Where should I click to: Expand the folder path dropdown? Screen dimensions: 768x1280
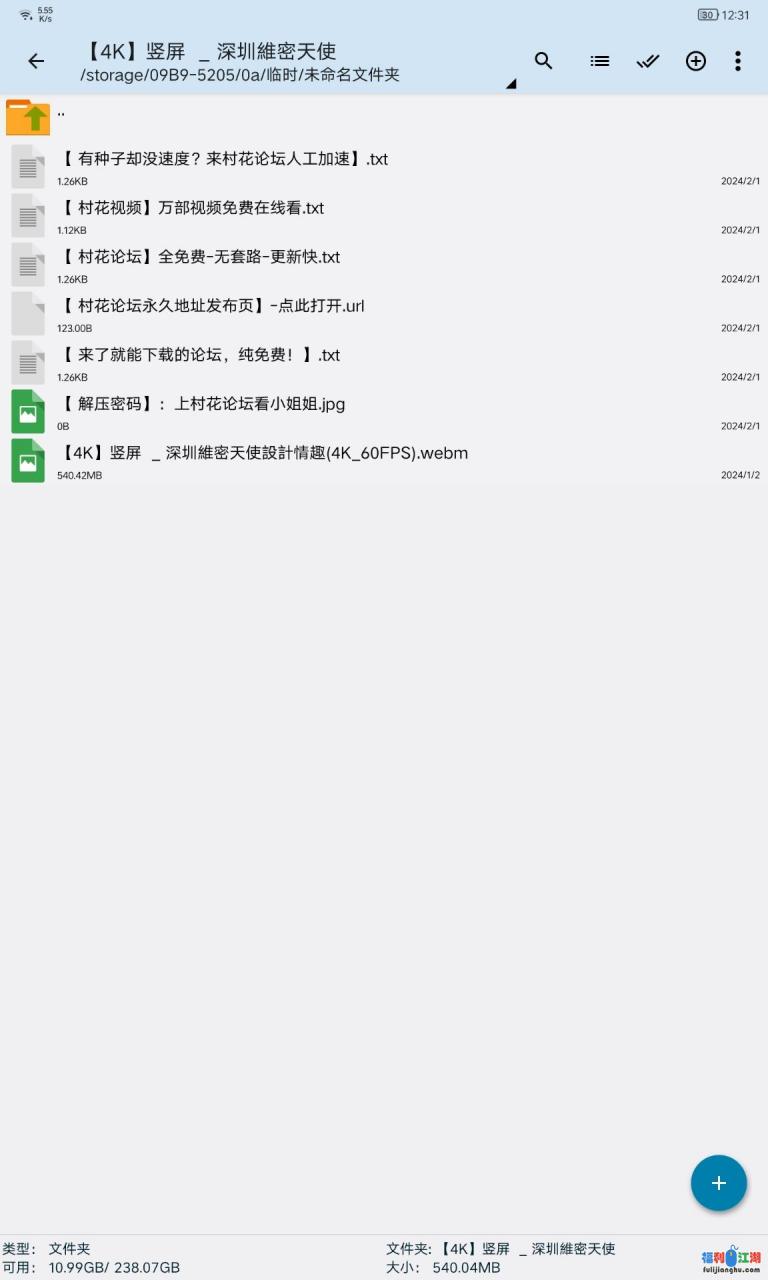click(x=510, y=84)
